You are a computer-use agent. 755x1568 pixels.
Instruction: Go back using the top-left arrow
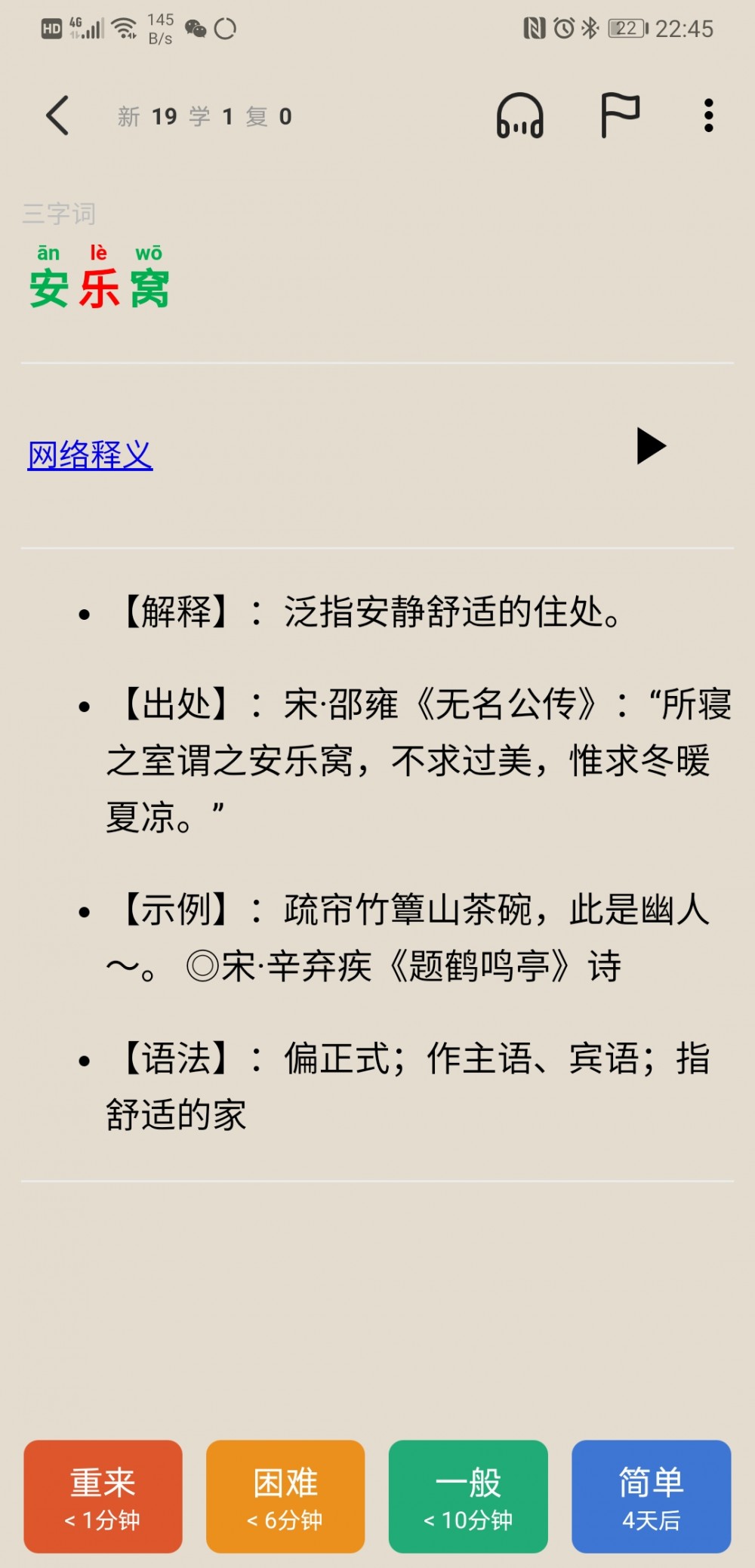57,116
